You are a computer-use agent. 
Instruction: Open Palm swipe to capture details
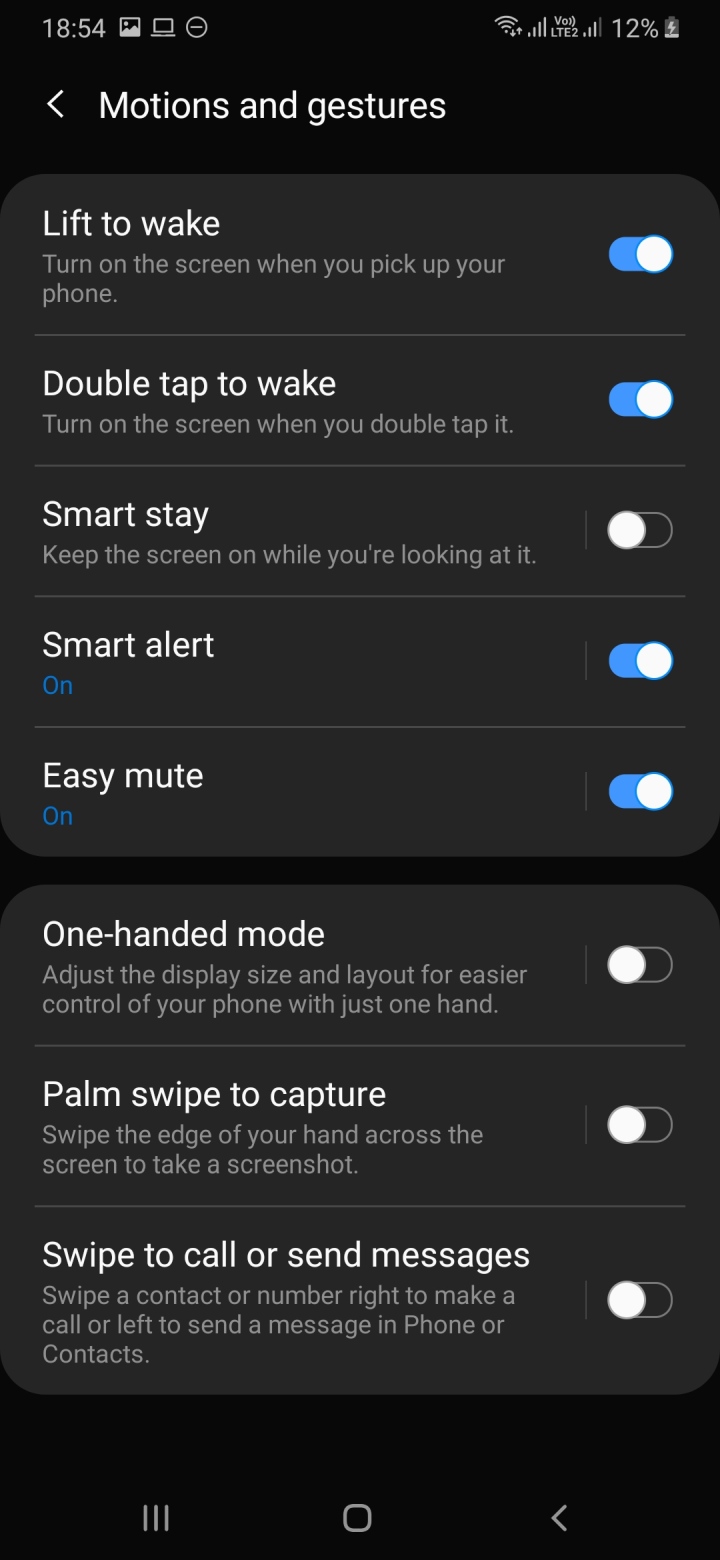pos(290,1125)
